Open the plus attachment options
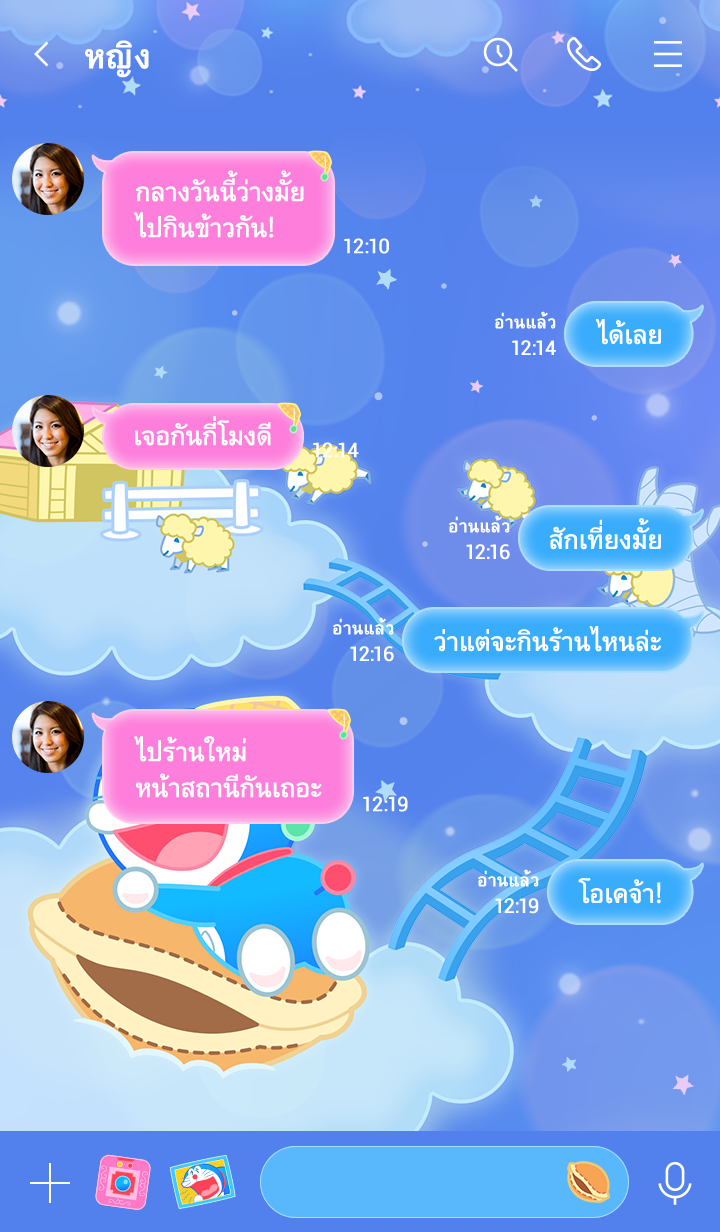Image resolution: width=720 pixels, height=1232 pixels. [x=49, y=1183]
